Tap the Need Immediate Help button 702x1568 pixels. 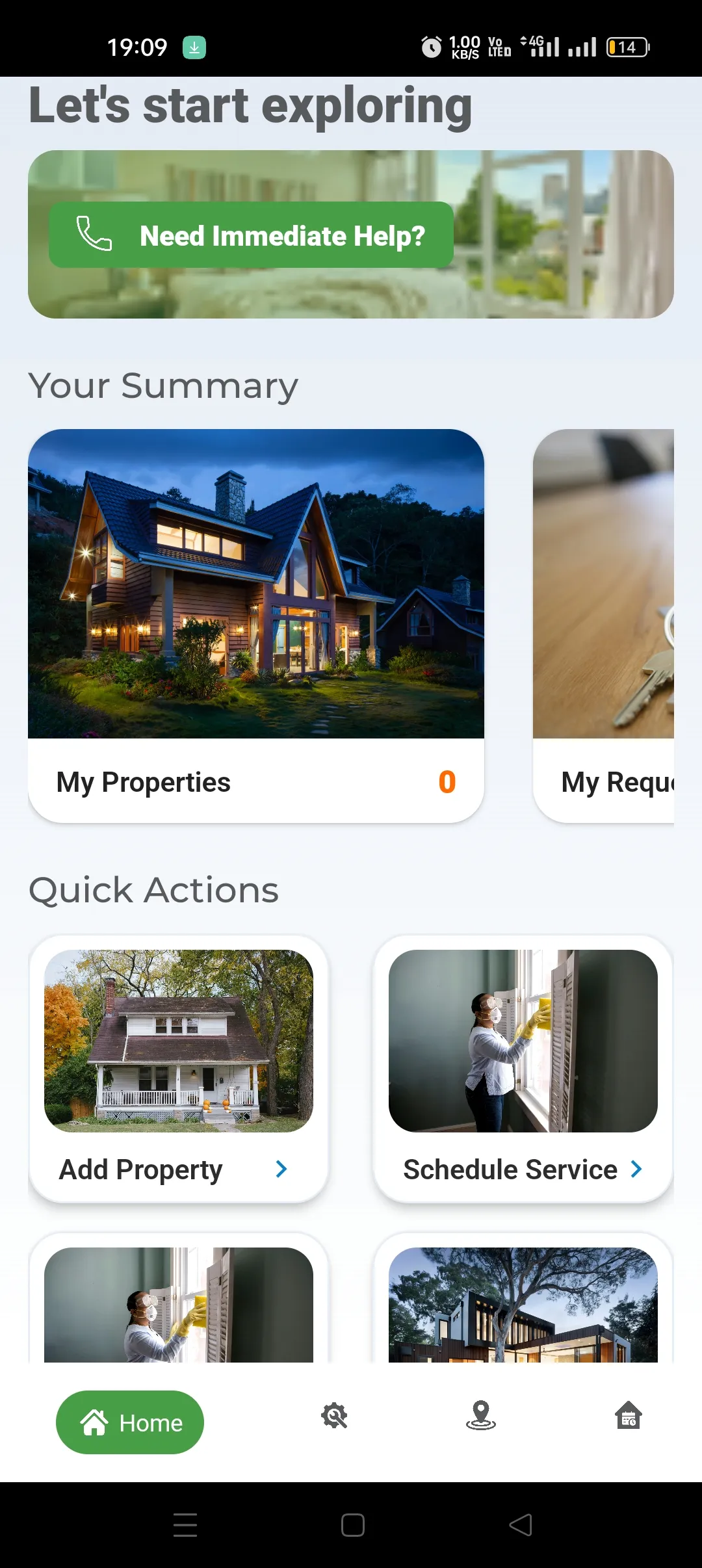click(x=251, y=235)
